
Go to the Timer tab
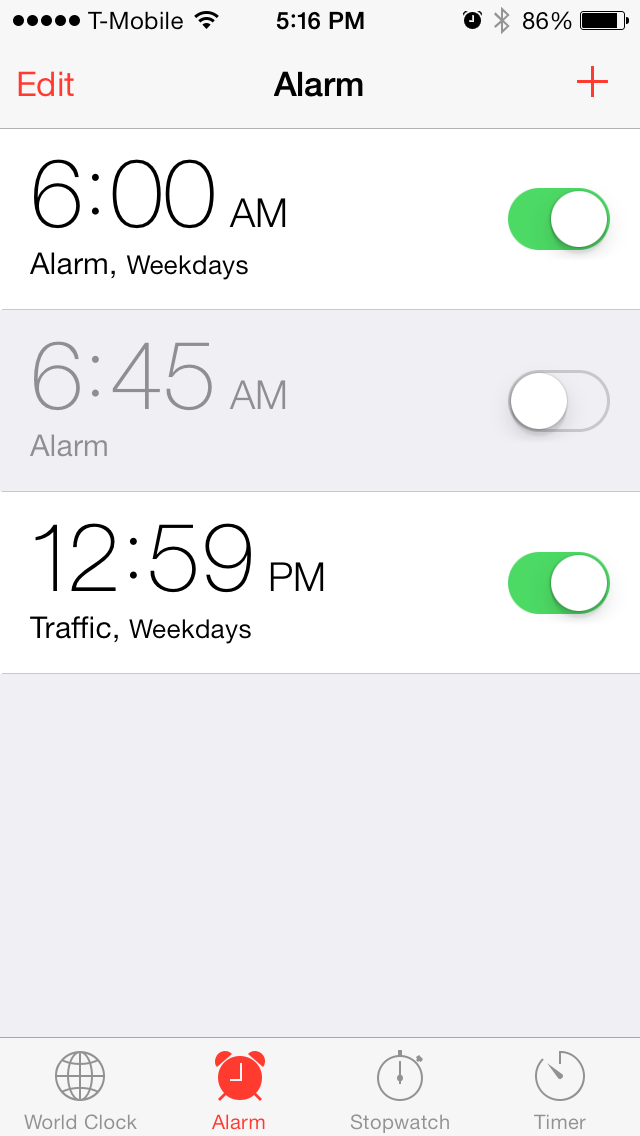pos(560,1090)
